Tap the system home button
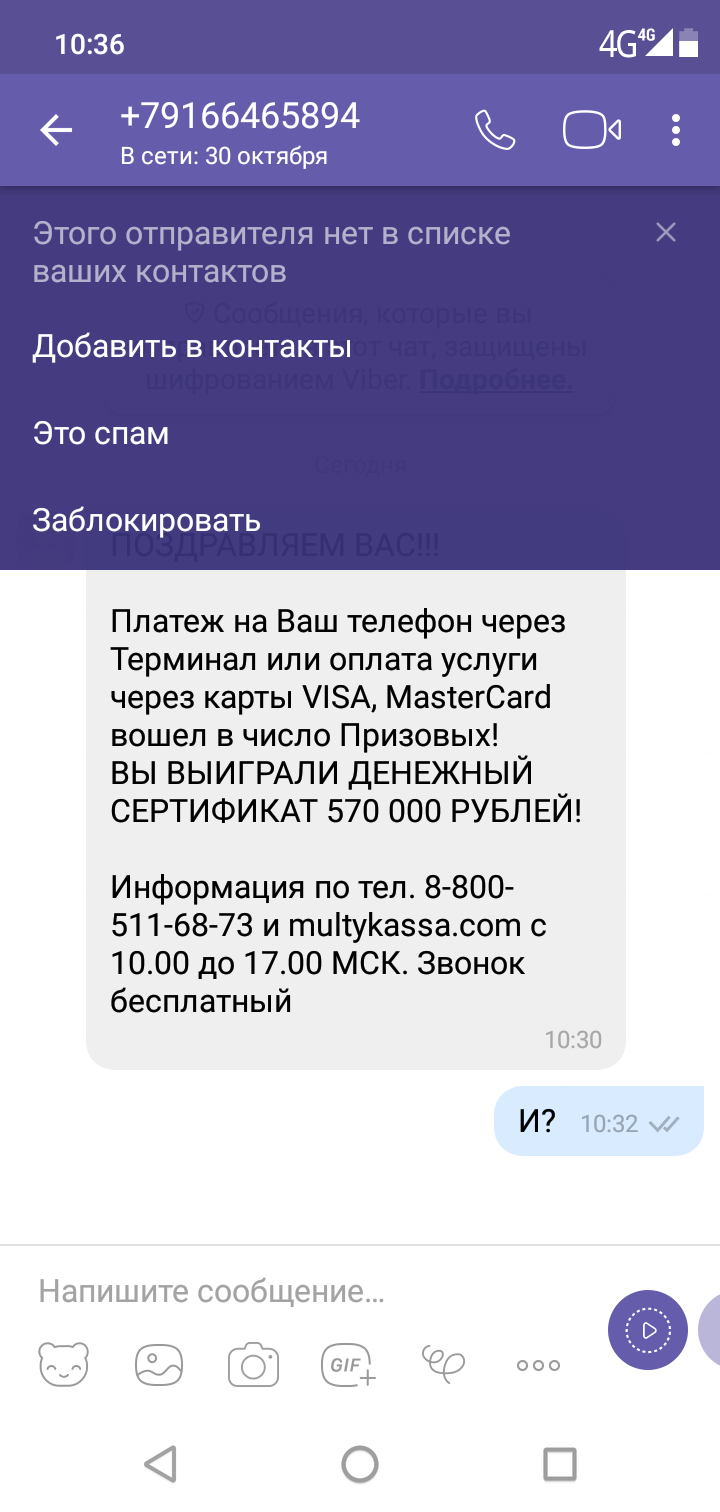 (360, 1464)
